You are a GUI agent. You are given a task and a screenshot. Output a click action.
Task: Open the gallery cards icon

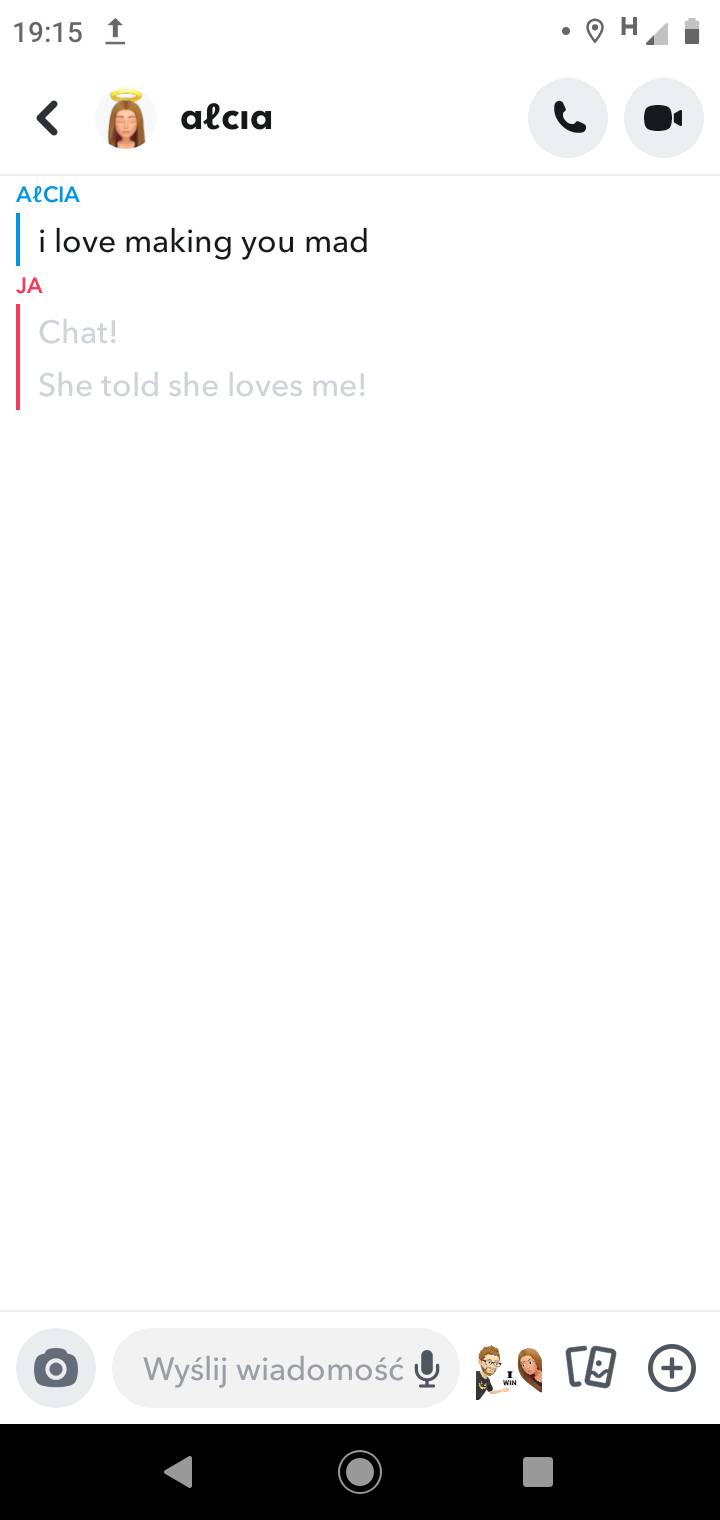point(591,1368)
